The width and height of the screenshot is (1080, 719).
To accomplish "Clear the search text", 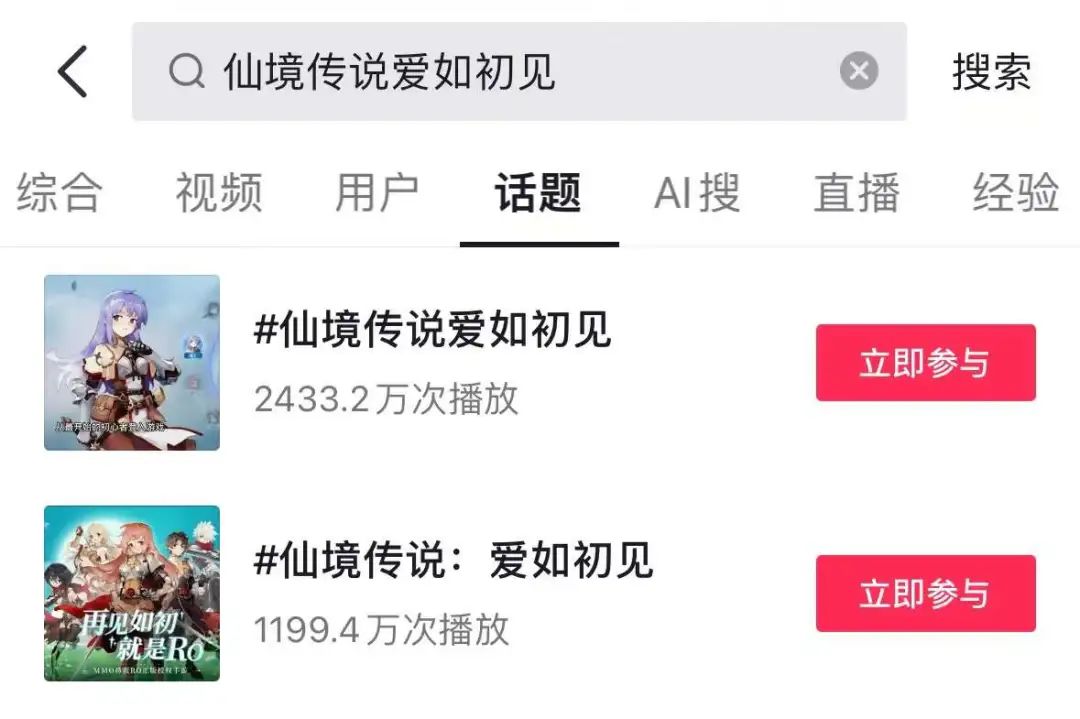I will (x=858, y=72).
